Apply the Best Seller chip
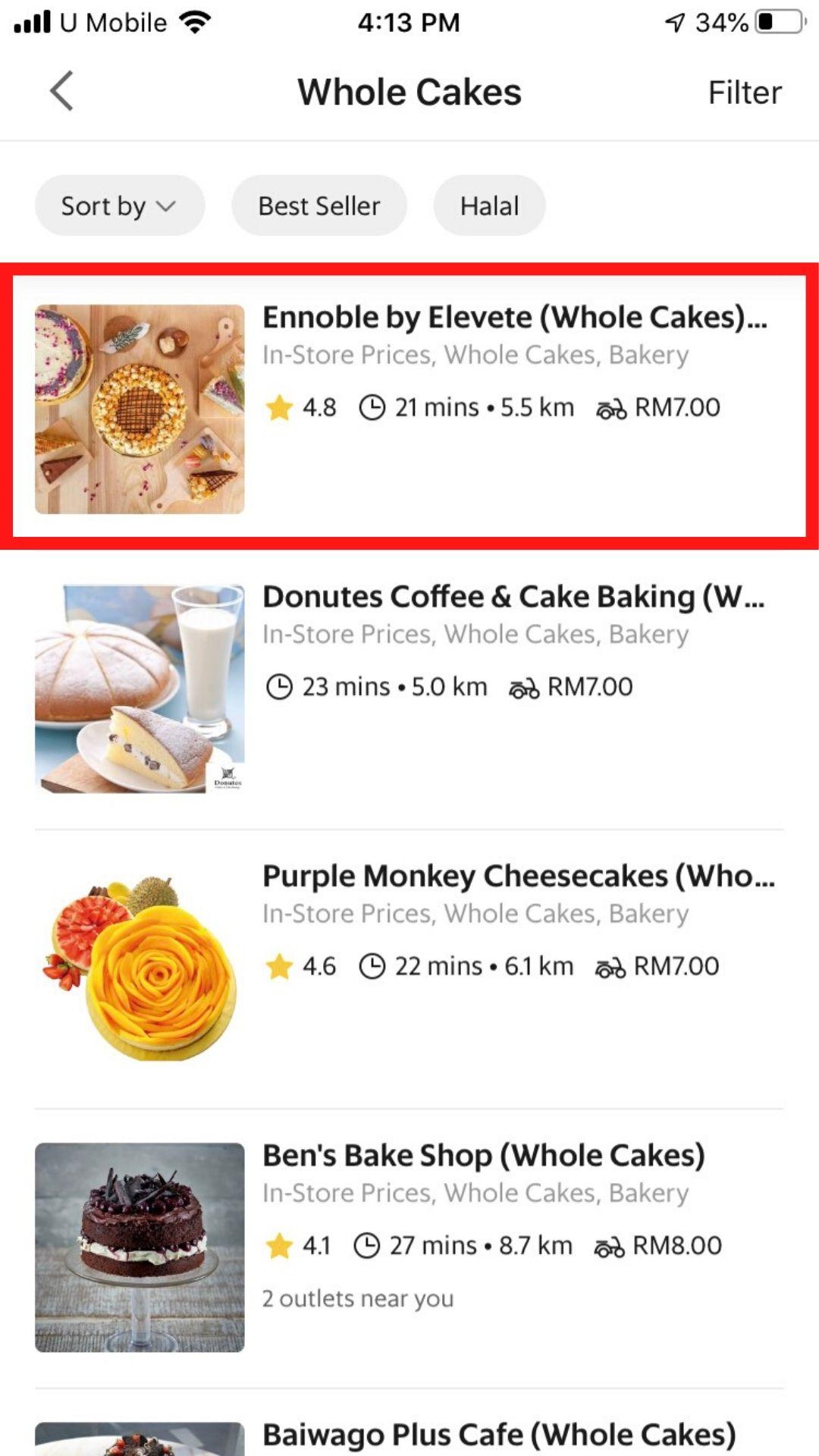Viewport: 819px width, 1456px height. [x=318, y=206]
